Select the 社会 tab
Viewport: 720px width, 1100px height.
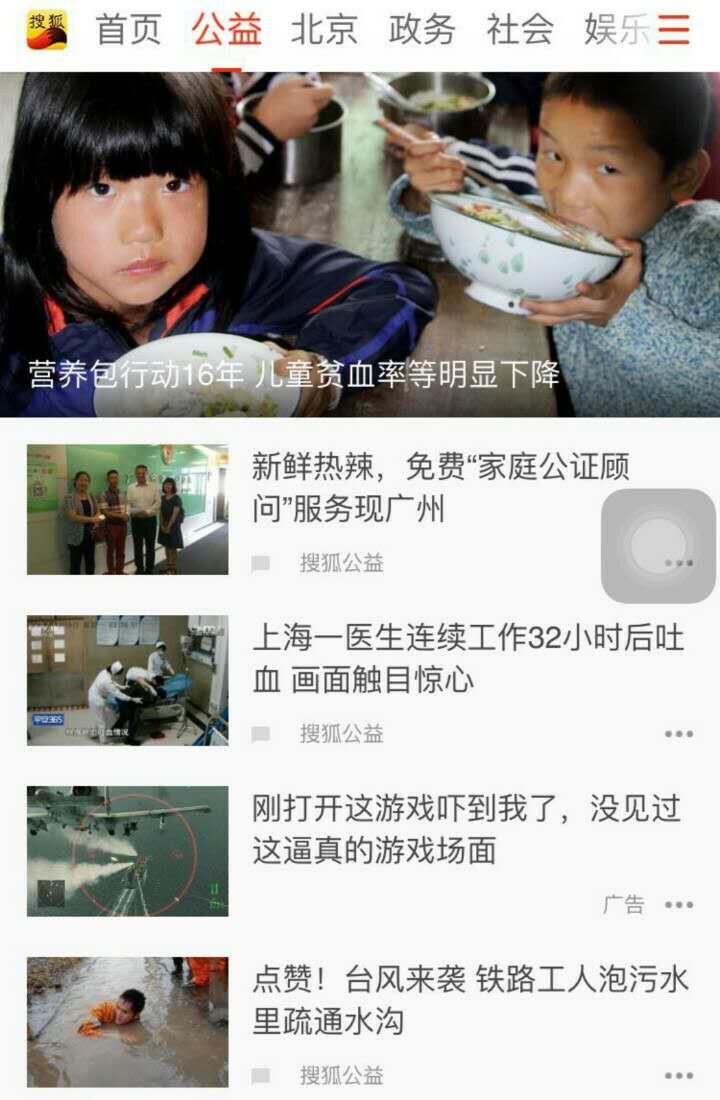point(520,30)
